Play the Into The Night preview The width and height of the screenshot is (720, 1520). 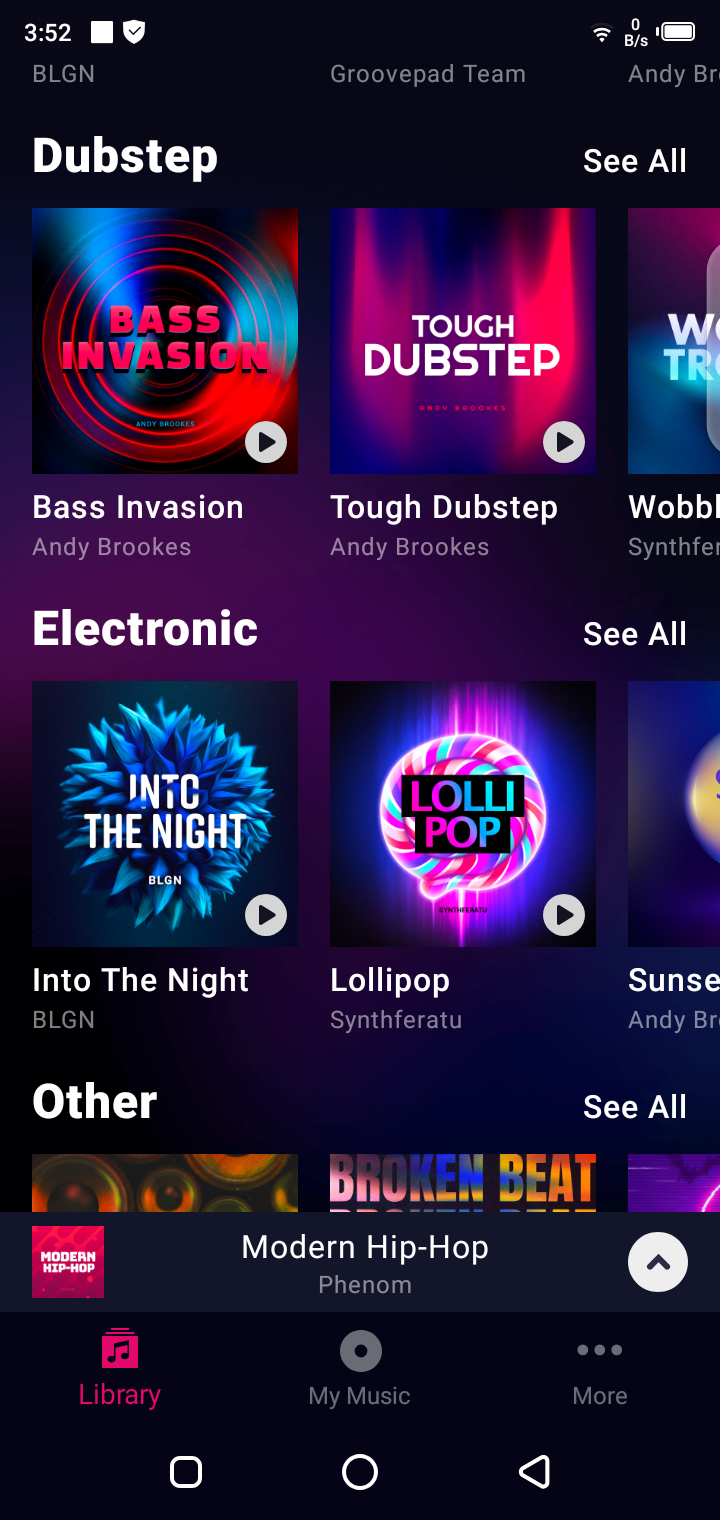[266, 914]
